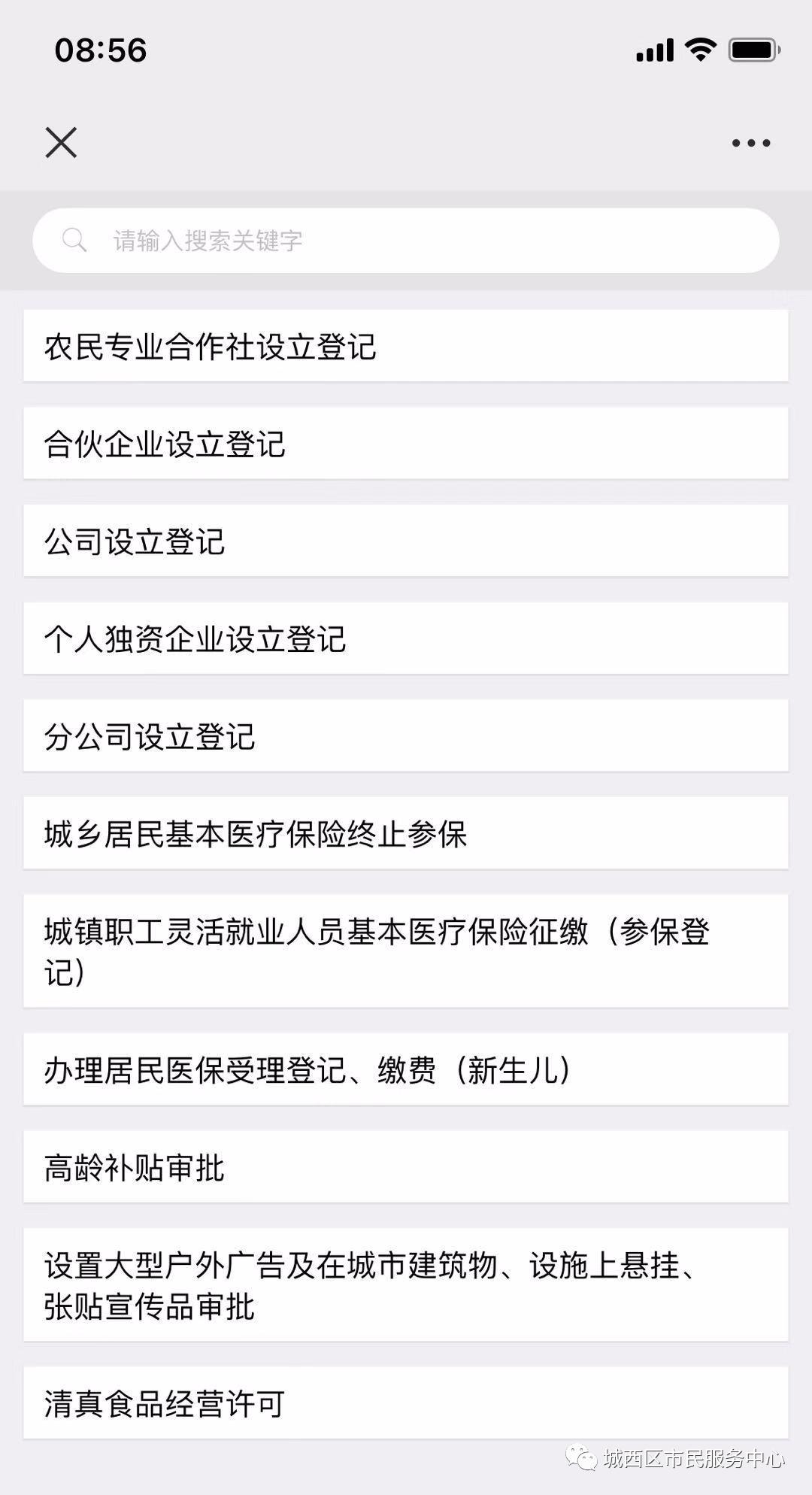Choose 个人独资企业设立登记

click(406, 638)
